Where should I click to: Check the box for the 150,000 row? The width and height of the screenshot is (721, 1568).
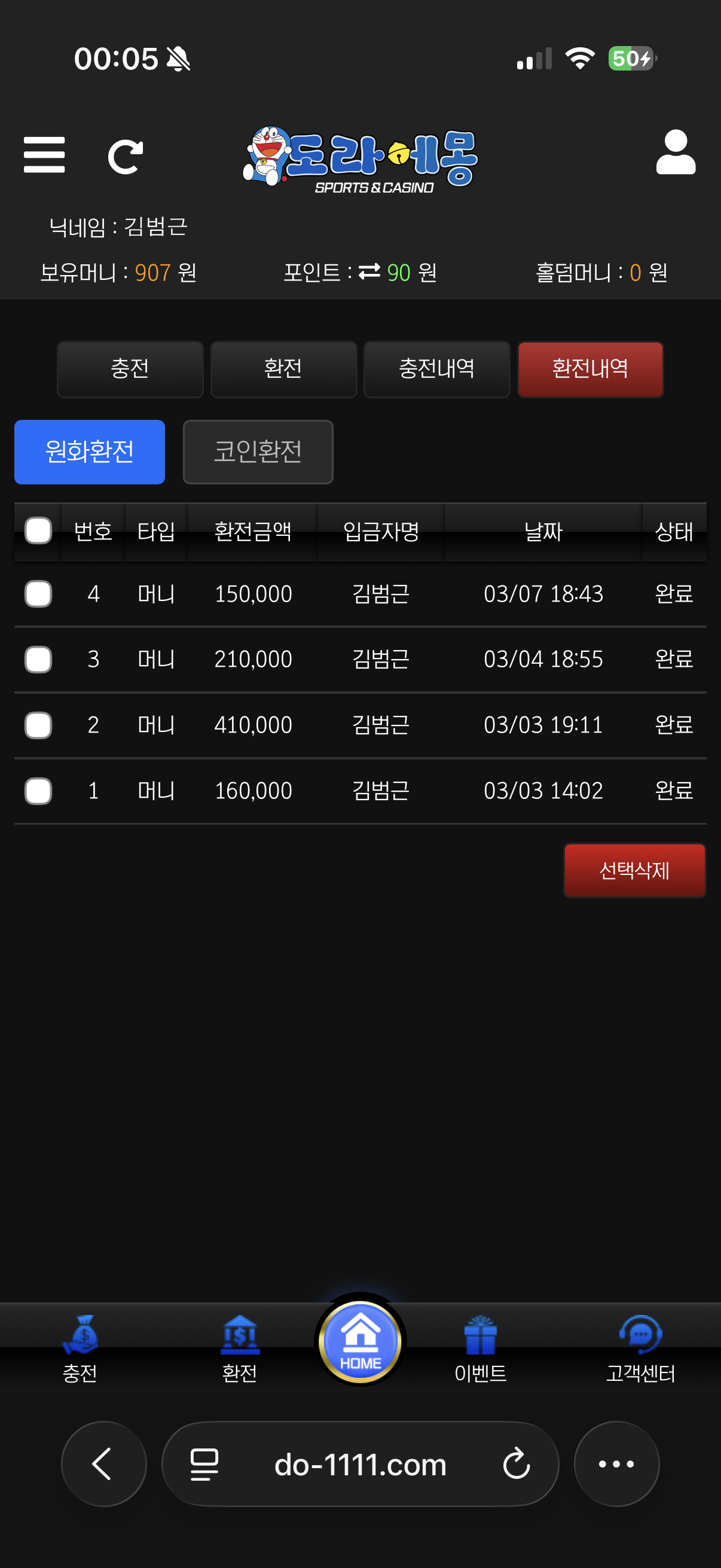coord(38,594)
